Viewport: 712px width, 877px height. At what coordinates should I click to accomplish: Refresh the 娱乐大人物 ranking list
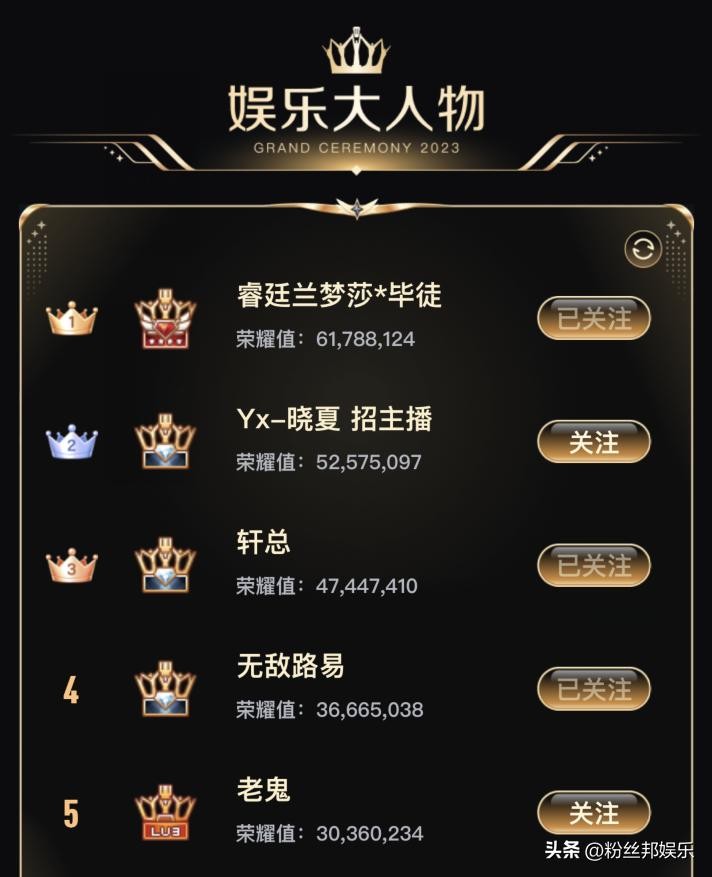click(x=643, y=249)
